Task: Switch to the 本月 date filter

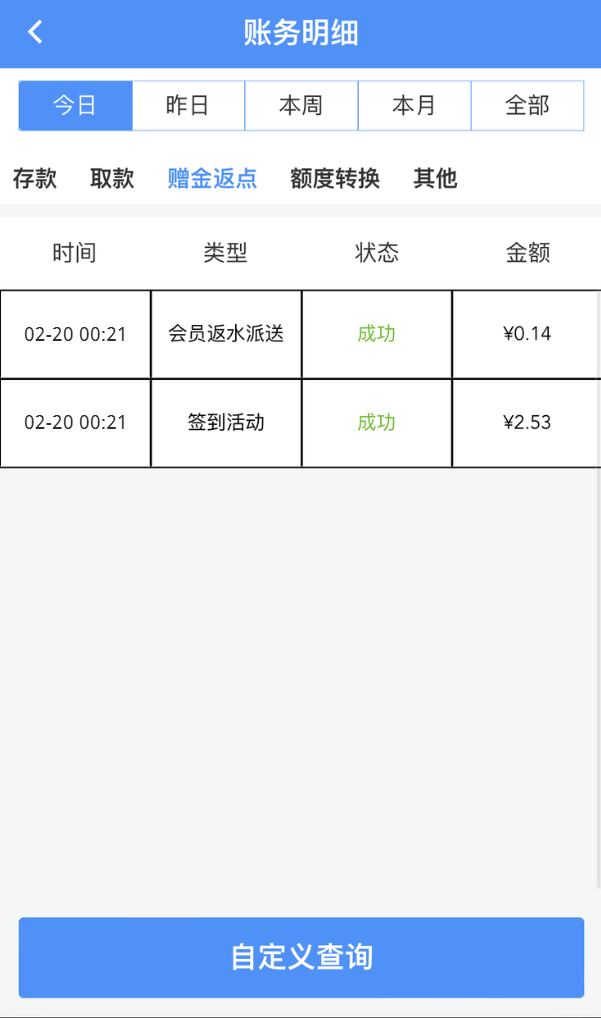Action: point(414,106)
